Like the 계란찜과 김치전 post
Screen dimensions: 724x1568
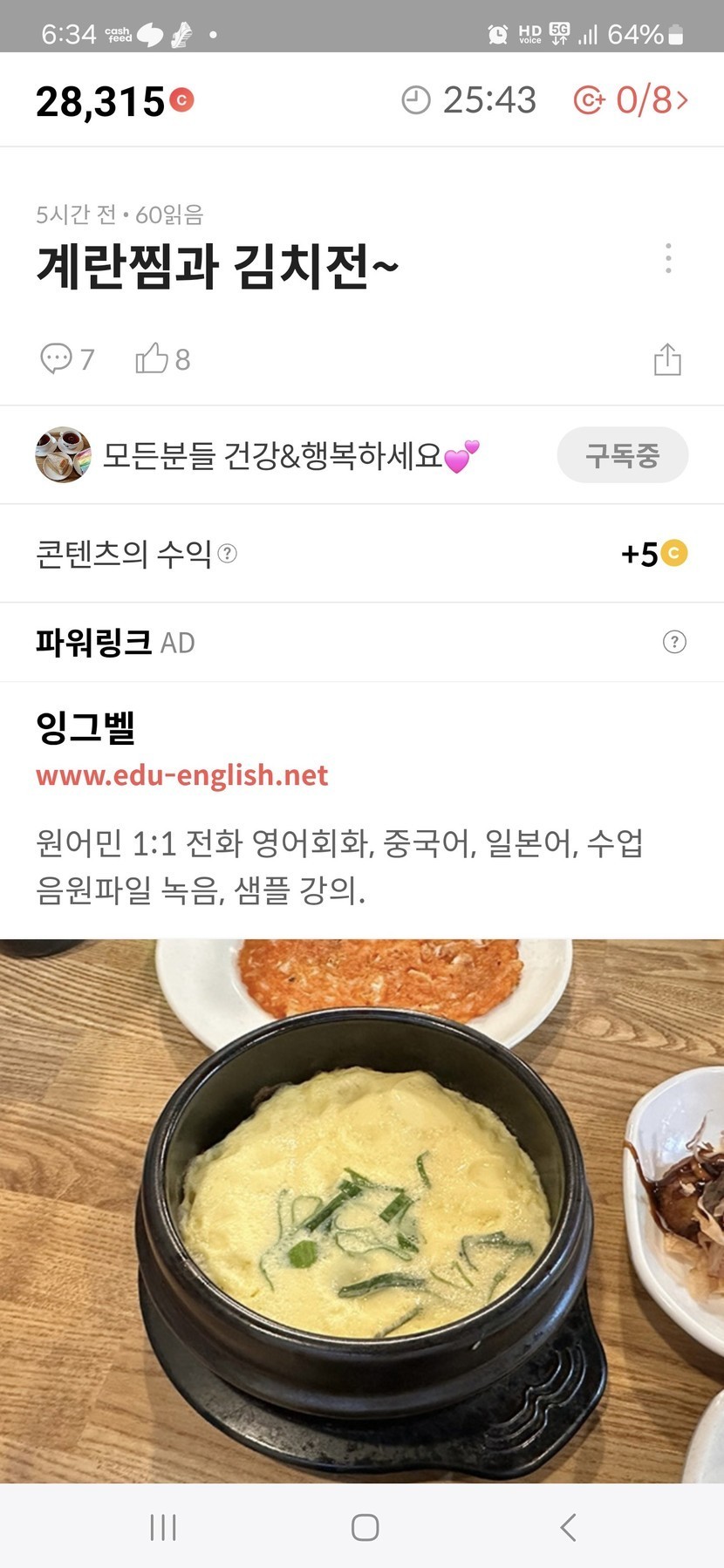coord(162,358)
